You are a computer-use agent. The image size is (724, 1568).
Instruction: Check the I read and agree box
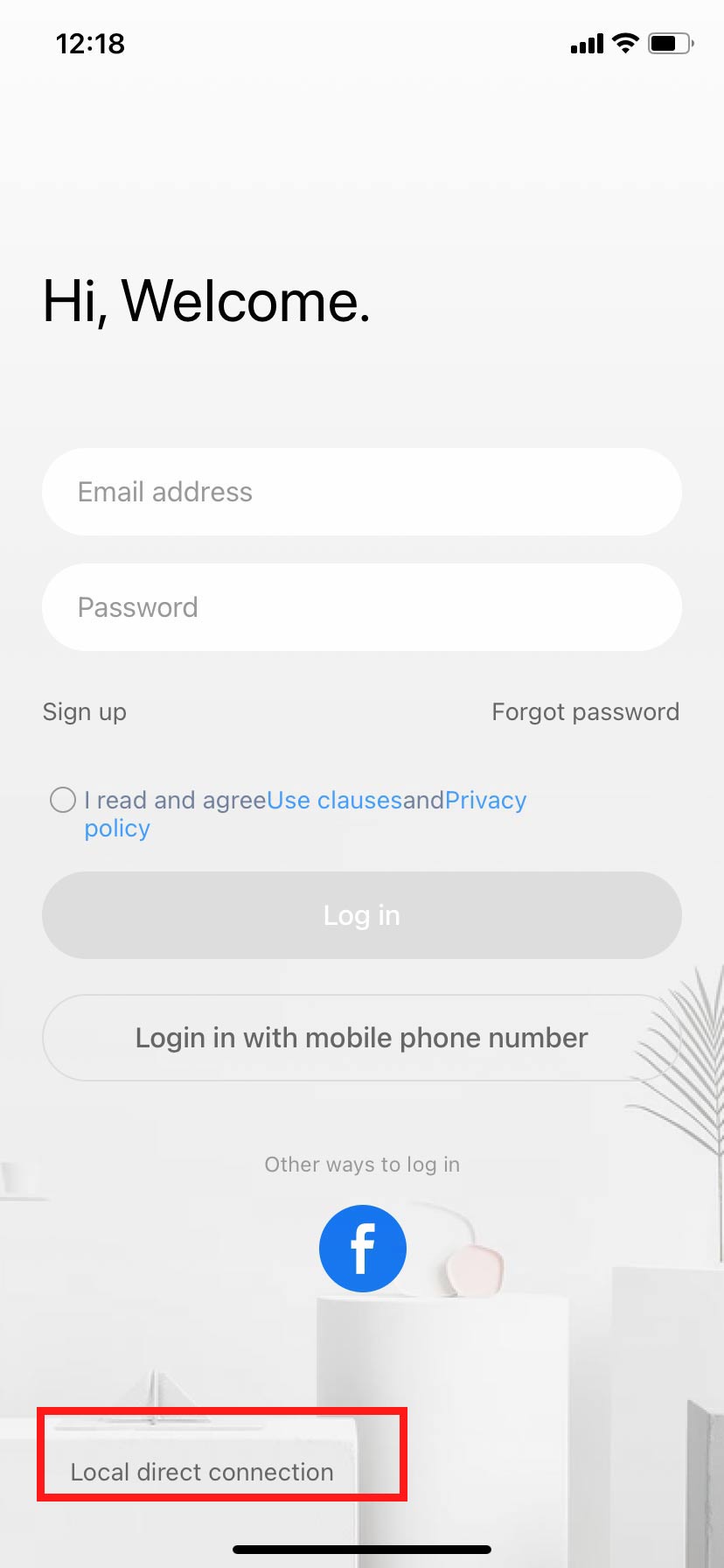pyautogui.click(x=63, y=800)
